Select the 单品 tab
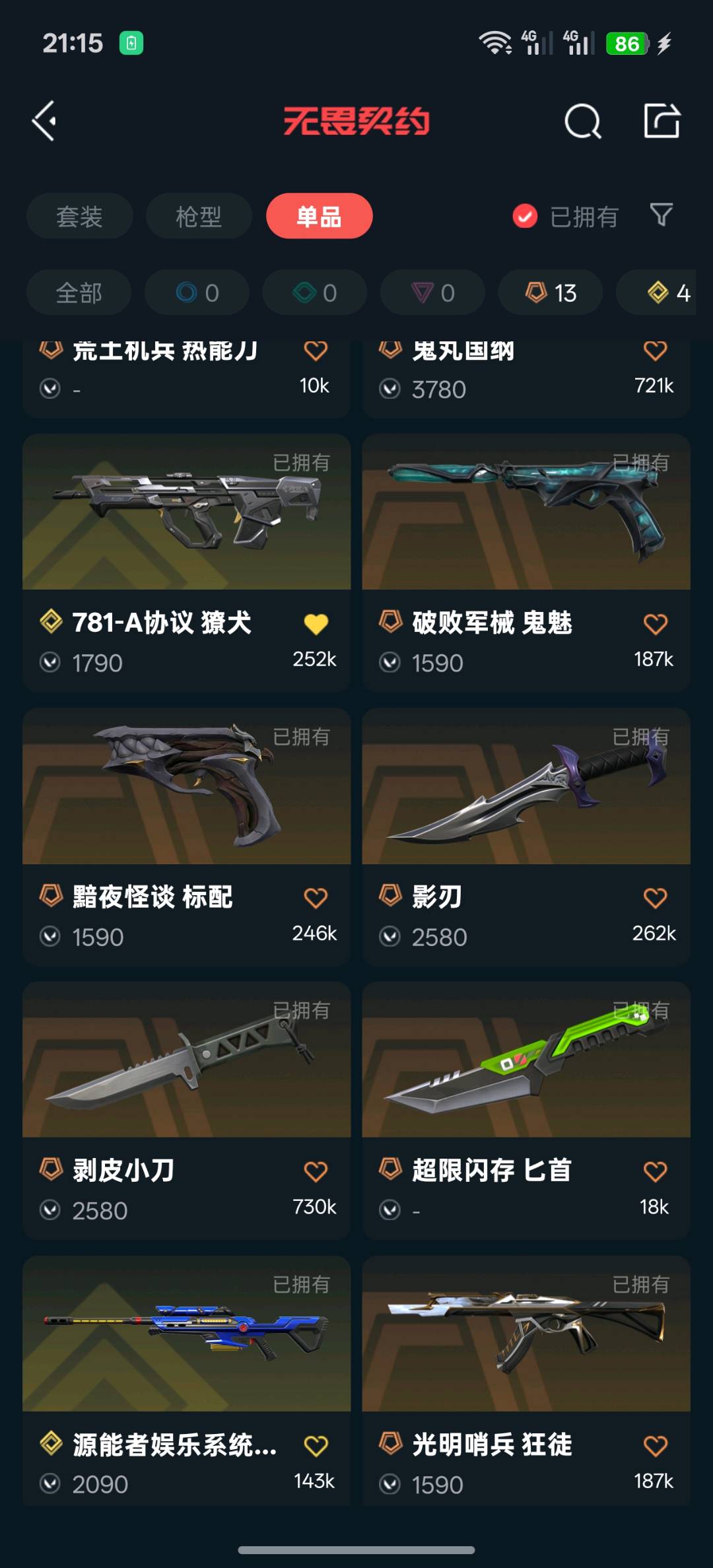Image resolution: width=713 pixels, height=1568 pixels. tap(319, 216)
